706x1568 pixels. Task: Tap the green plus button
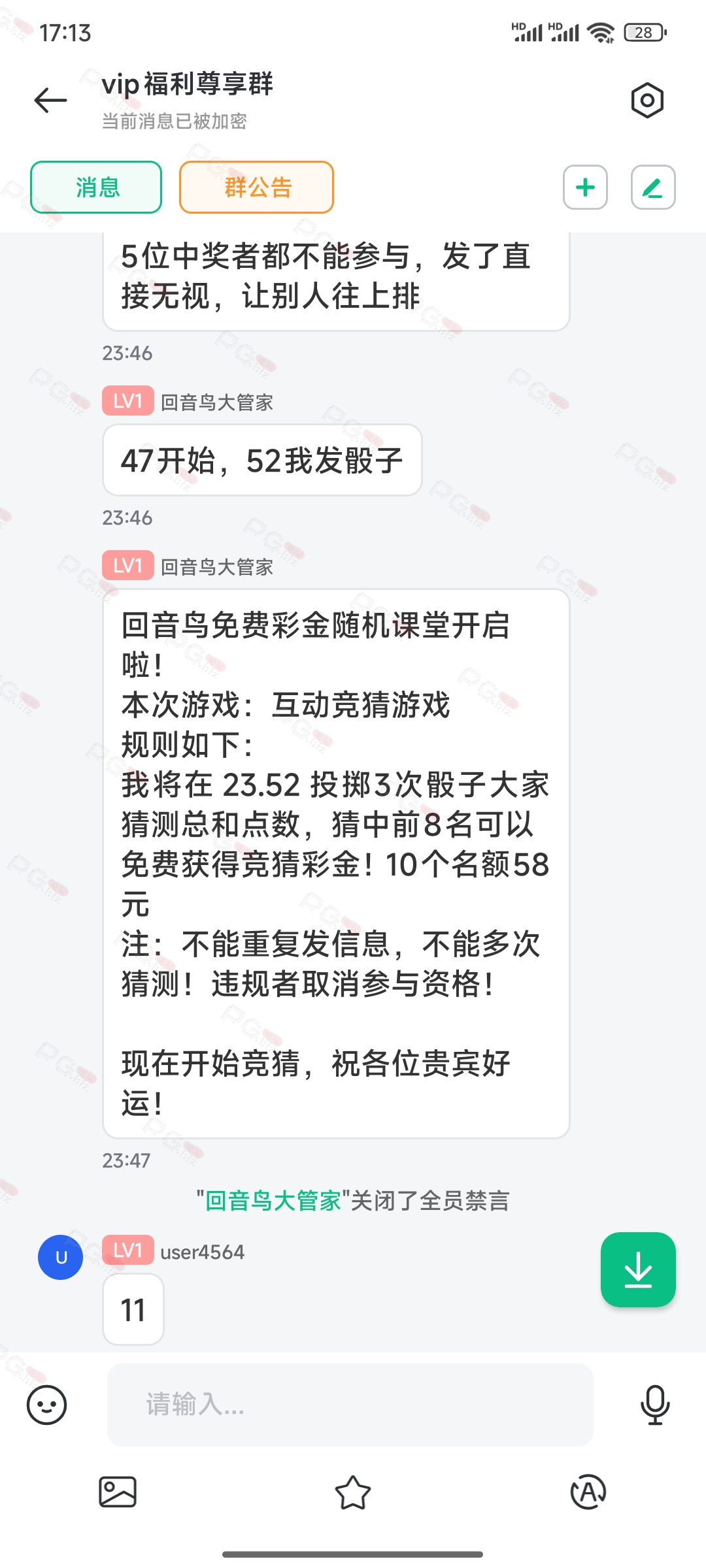click(585, 188)
